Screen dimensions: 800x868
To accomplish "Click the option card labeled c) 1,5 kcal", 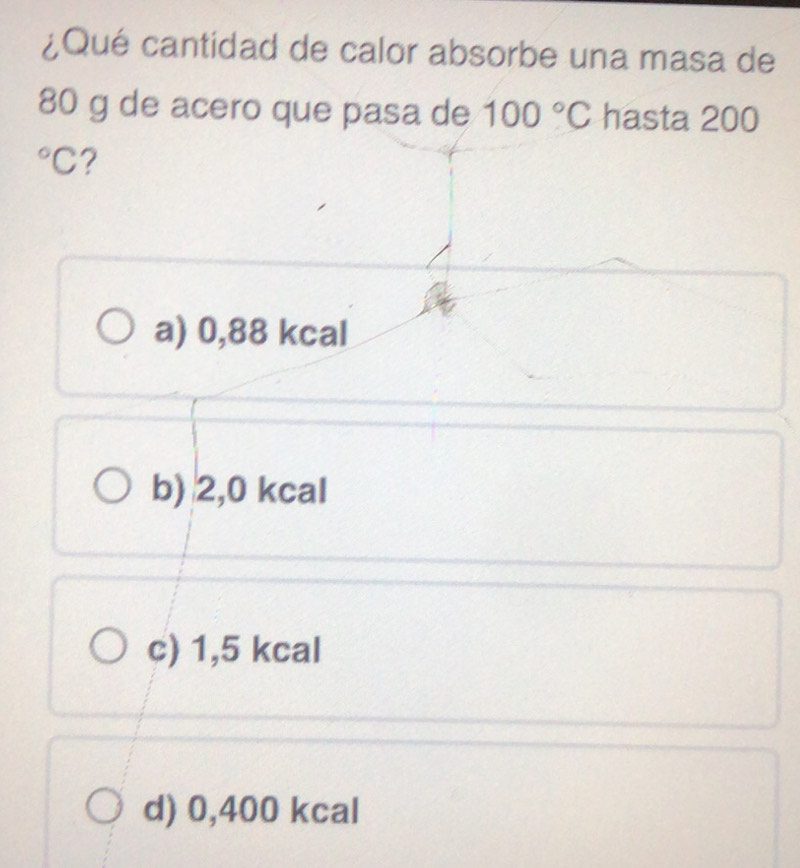I will [420, 648].
